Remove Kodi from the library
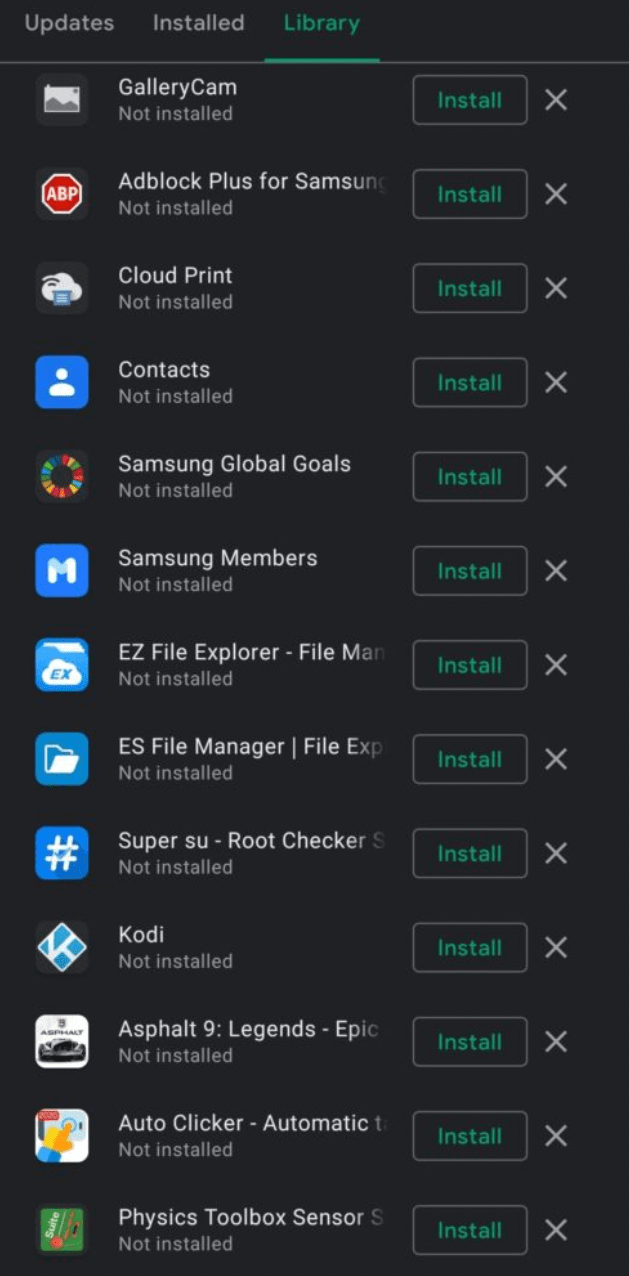Screen dimensions: 629x1276 [556, 947]
